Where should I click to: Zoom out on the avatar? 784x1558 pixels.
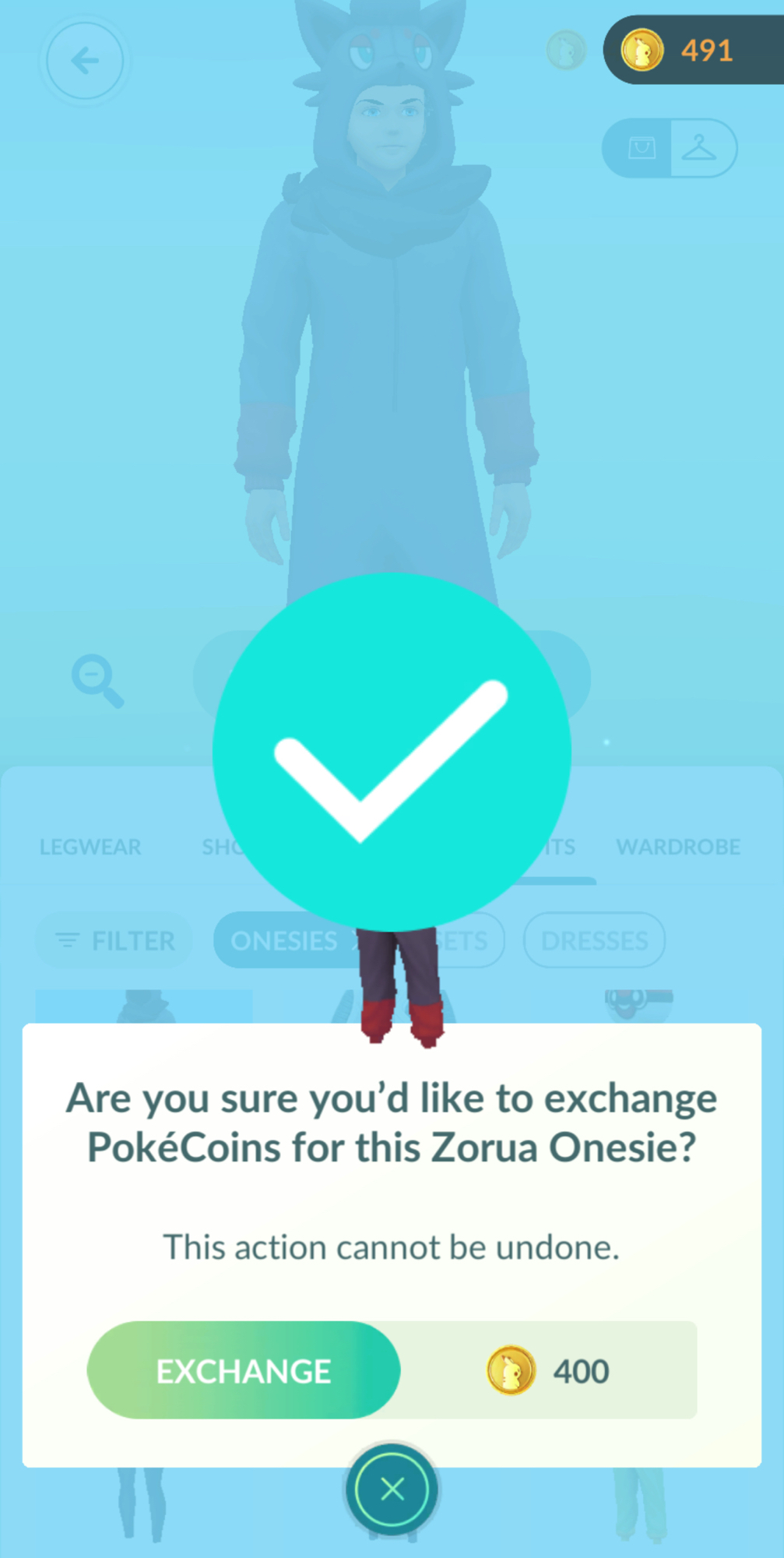pos(97,680)
